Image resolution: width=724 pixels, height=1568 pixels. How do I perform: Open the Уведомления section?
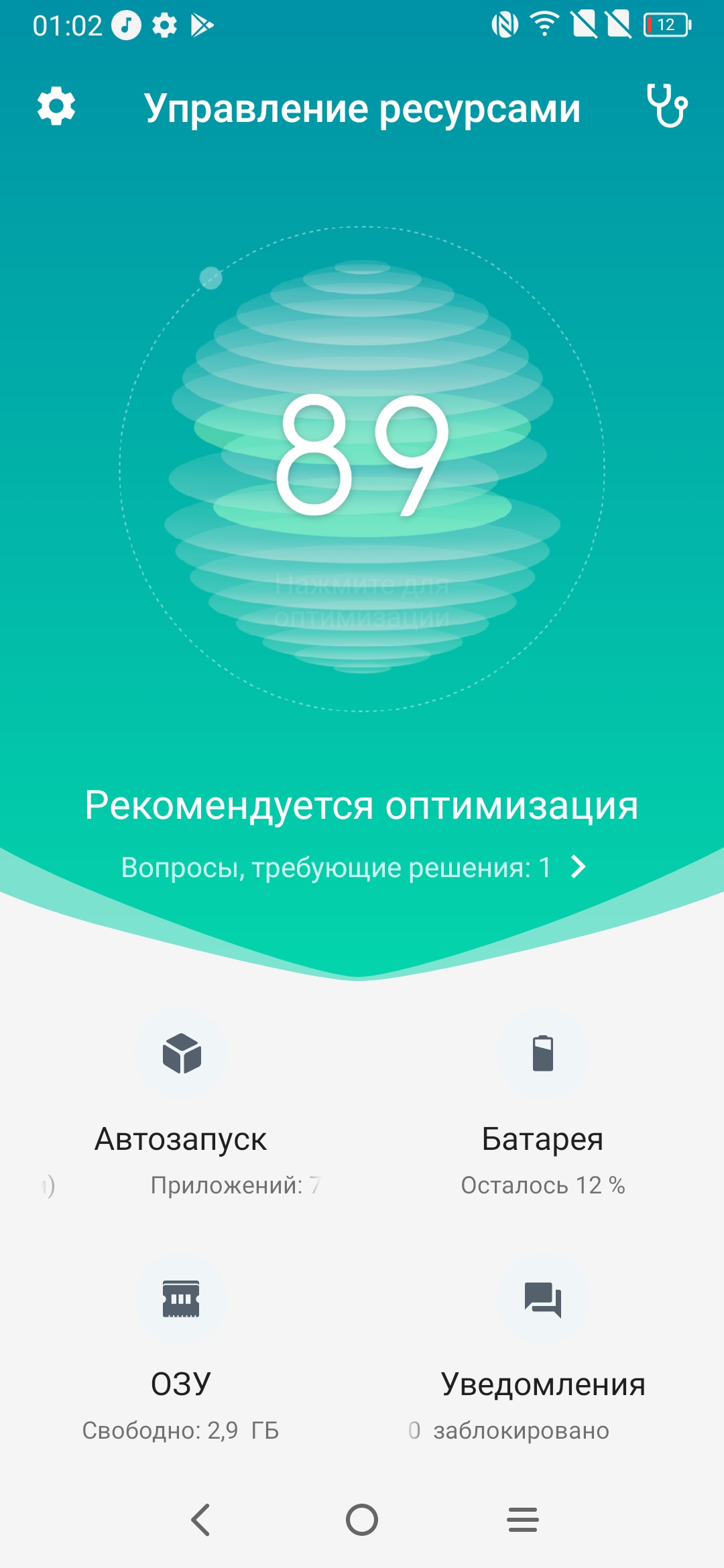pyautogui.click(x=543, y=1344)
